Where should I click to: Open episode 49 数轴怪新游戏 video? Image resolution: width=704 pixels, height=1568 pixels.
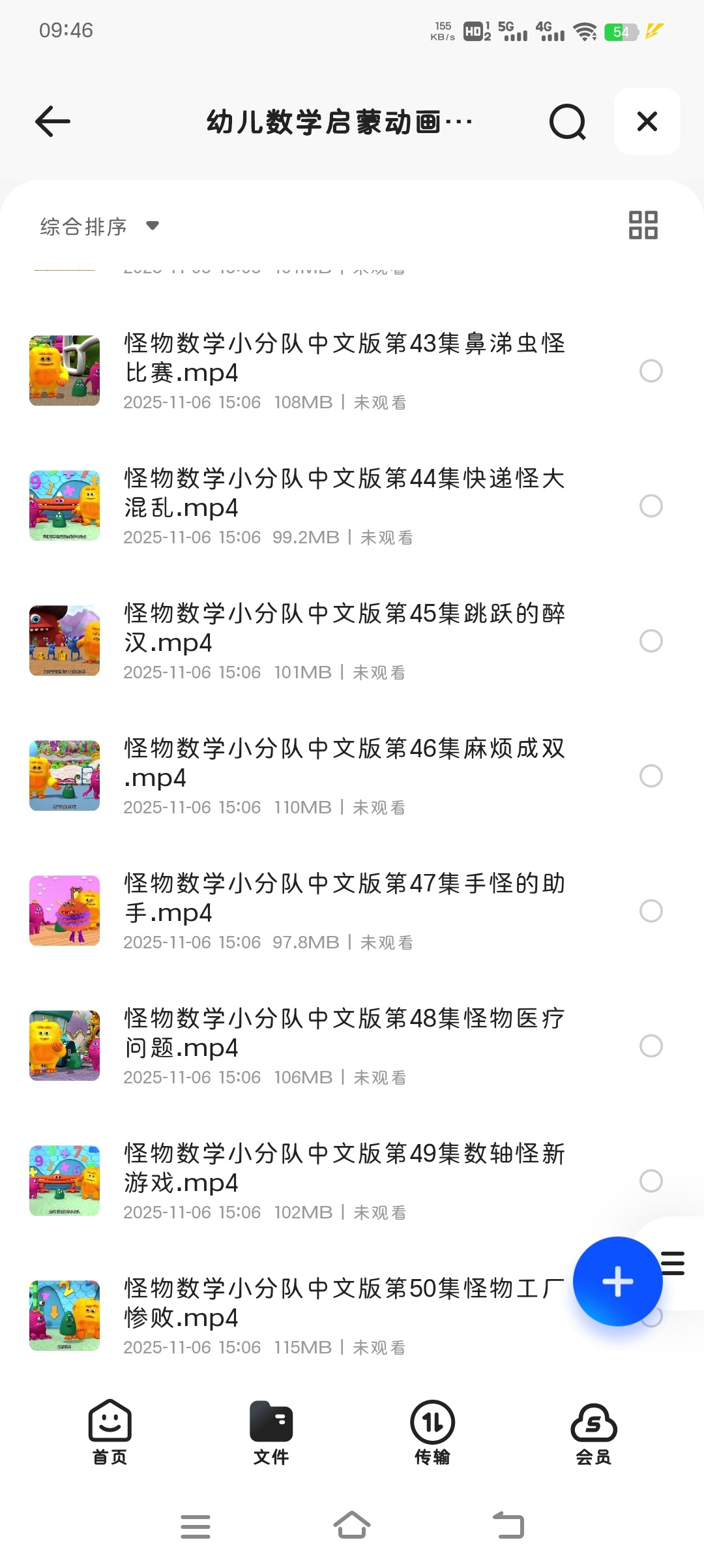[344, 1168]
